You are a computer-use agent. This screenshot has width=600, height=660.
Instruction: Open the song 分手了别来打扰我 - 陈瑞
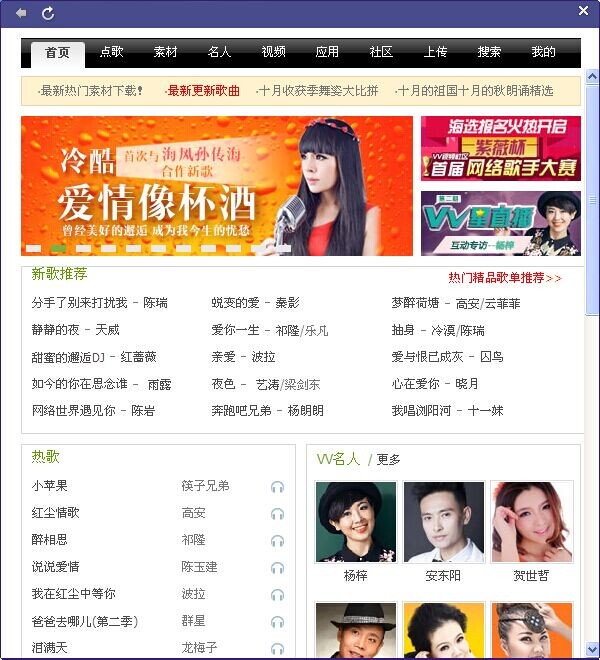point(99,303)
